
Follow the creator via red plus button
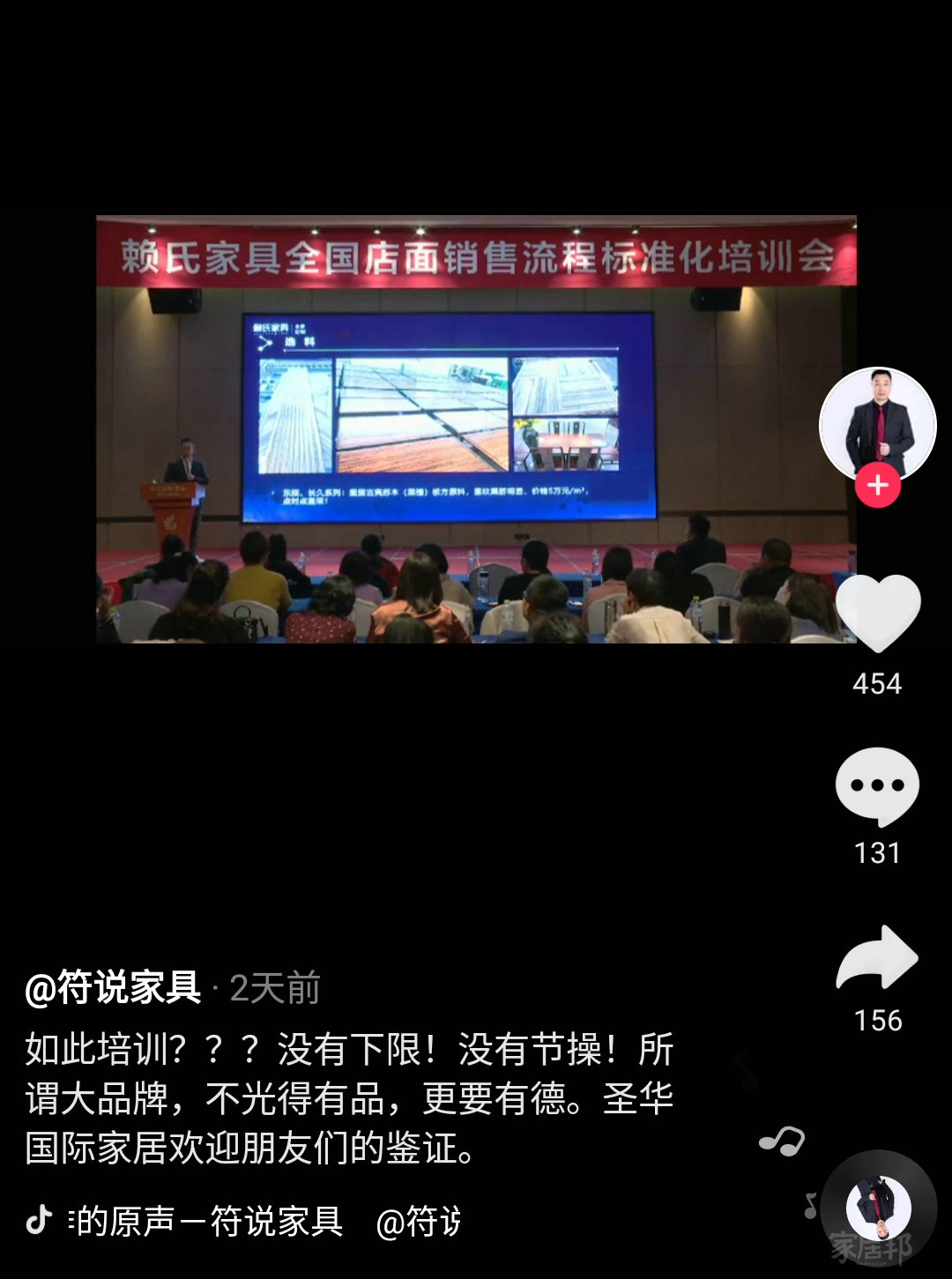tap(878, 486)
